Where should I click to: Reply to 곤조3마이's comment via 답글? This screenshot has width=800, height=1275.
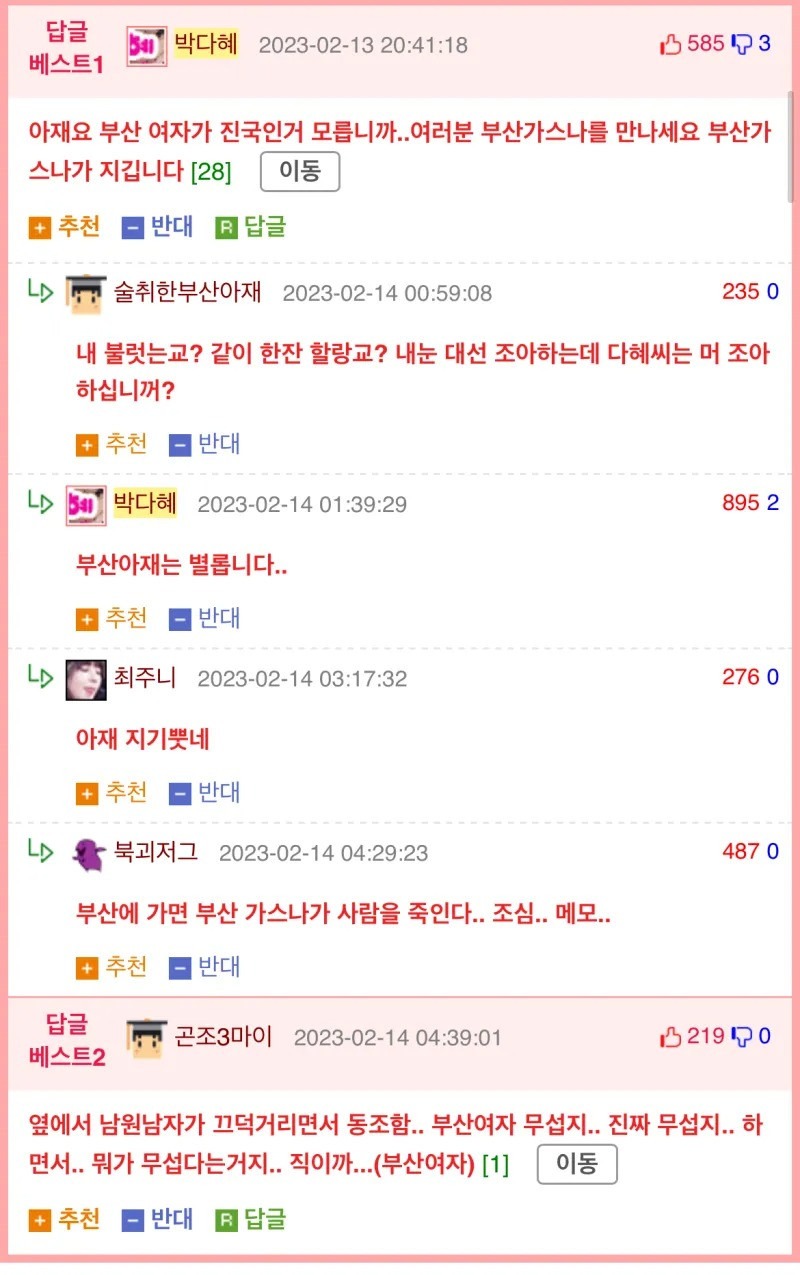[x=251, y=1219]
